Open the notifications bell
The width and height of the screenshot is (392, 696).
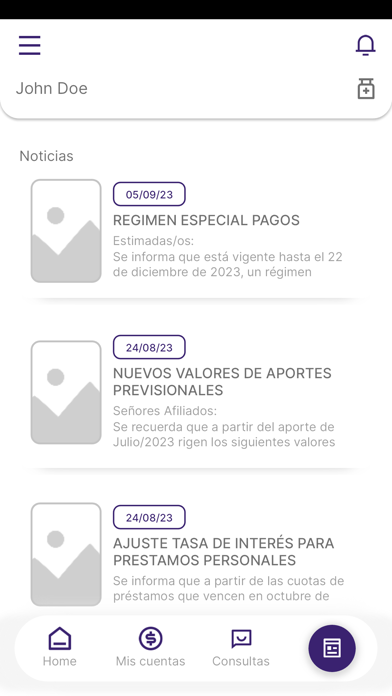tap(365, 45)
